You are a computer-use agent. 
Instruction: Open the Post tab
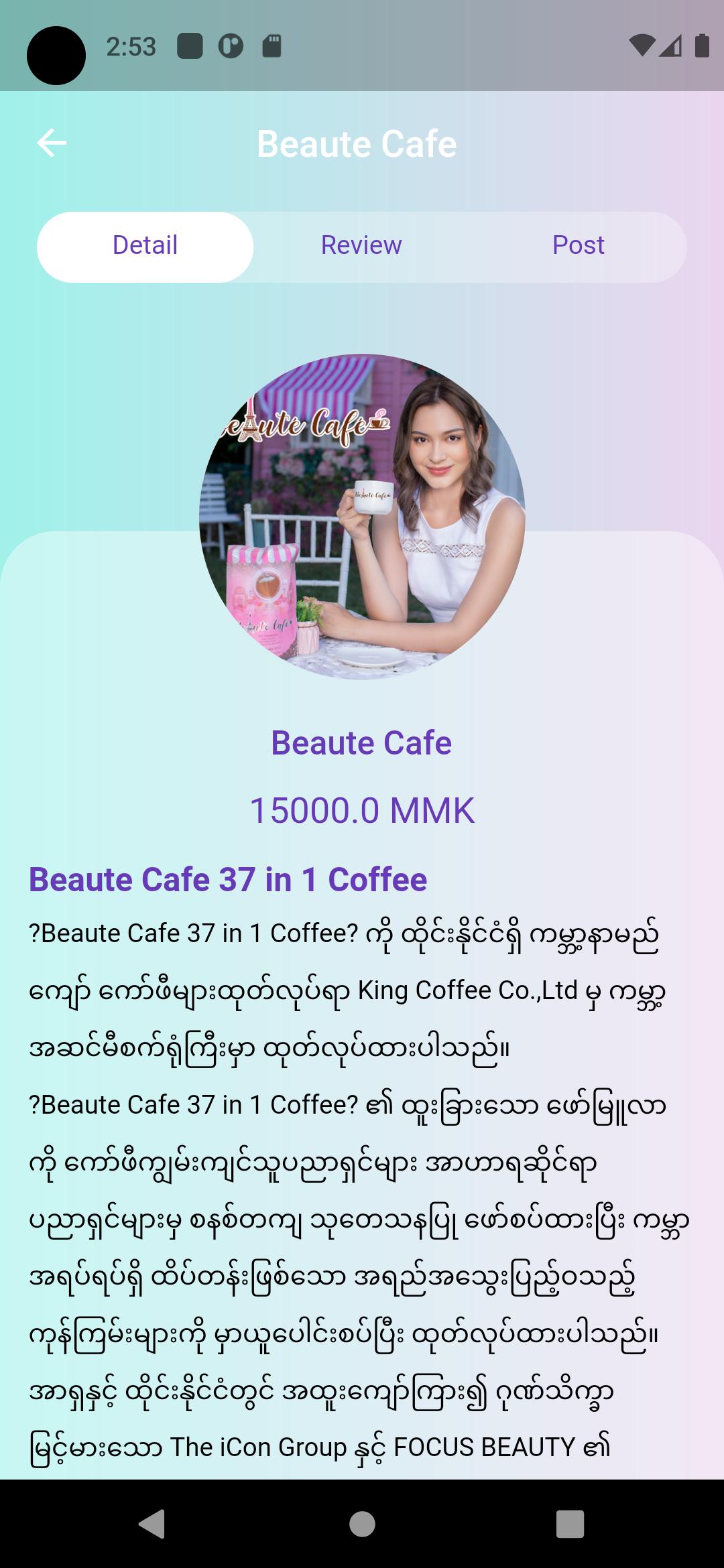[578, 247]
